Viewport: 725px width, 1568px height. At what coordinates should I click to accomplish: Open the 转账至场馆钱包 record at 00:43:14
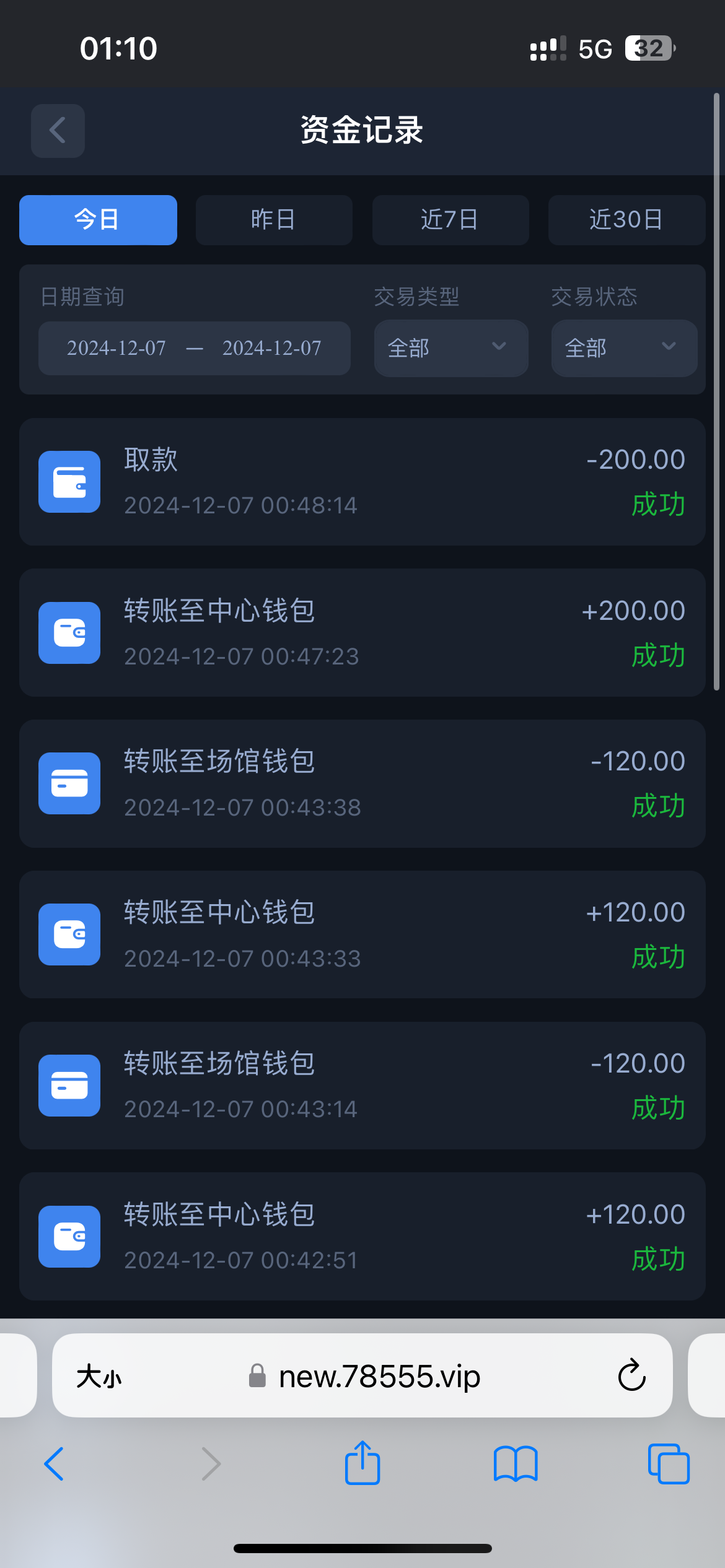pos(362,1086)
